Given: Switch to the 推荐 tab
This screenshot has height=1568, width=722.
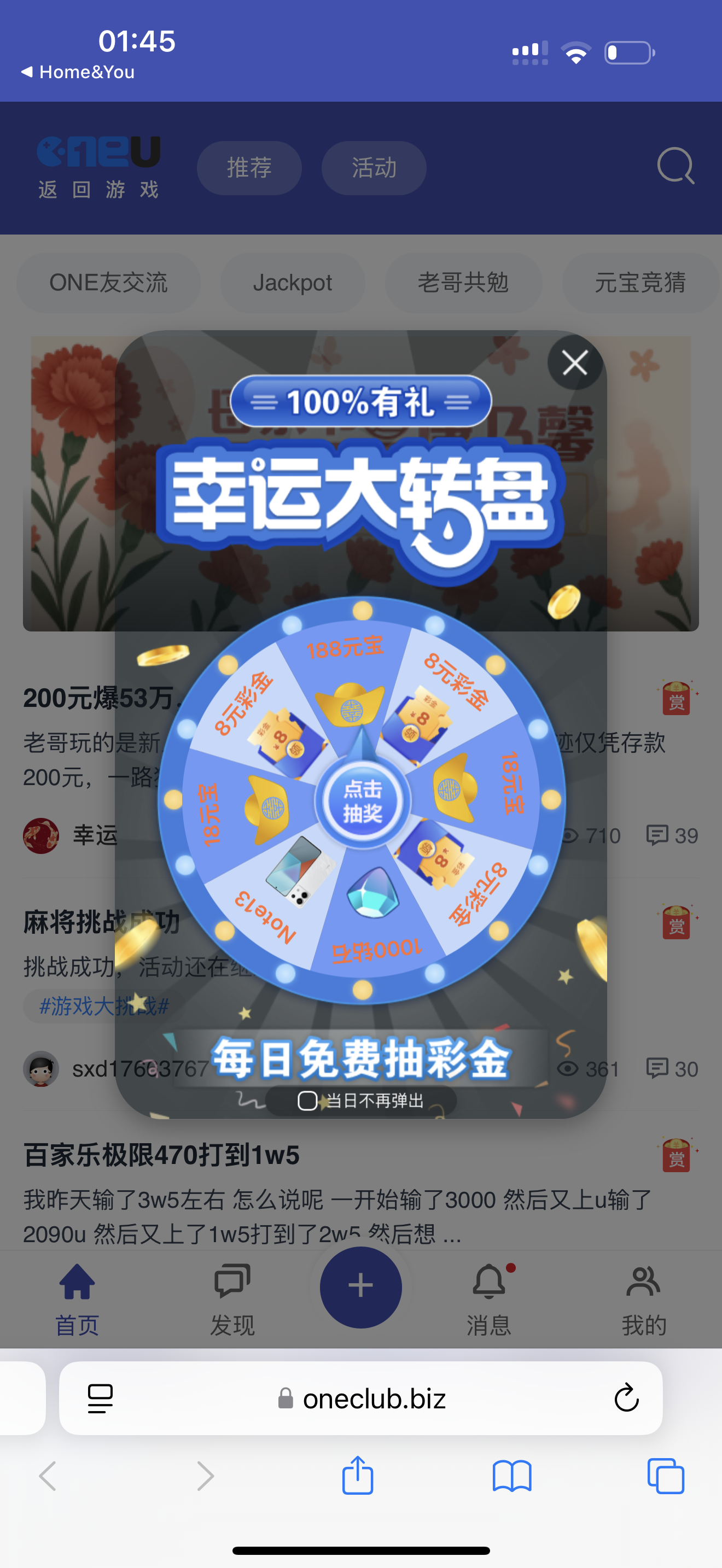Looking at the screenshot, I should (249, 168).
